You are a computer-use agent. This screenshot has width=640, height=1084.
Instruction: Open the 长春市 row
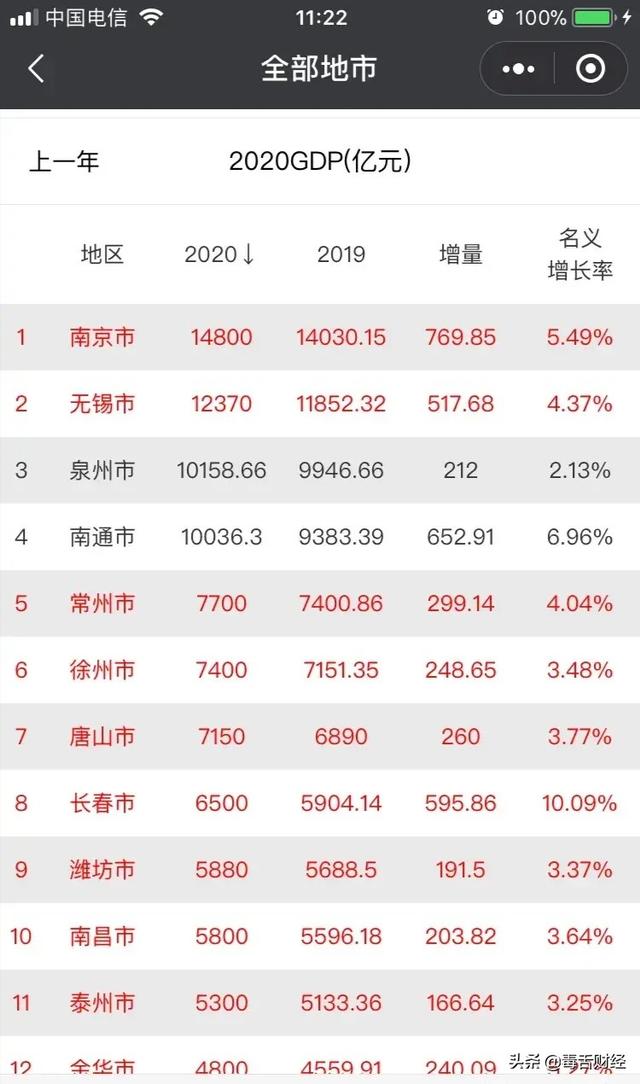click(320, 803)
